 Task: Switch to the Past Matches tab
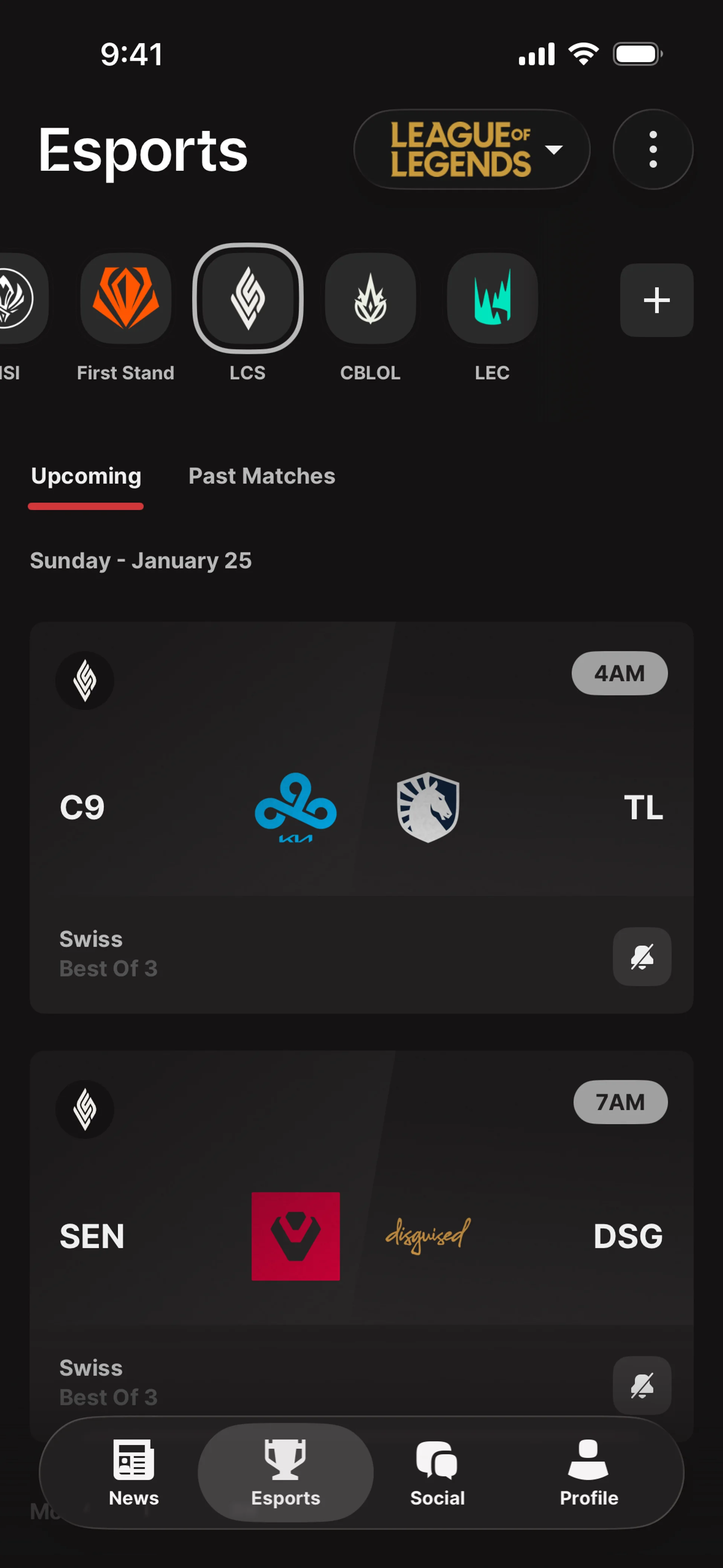click(262, 476)
